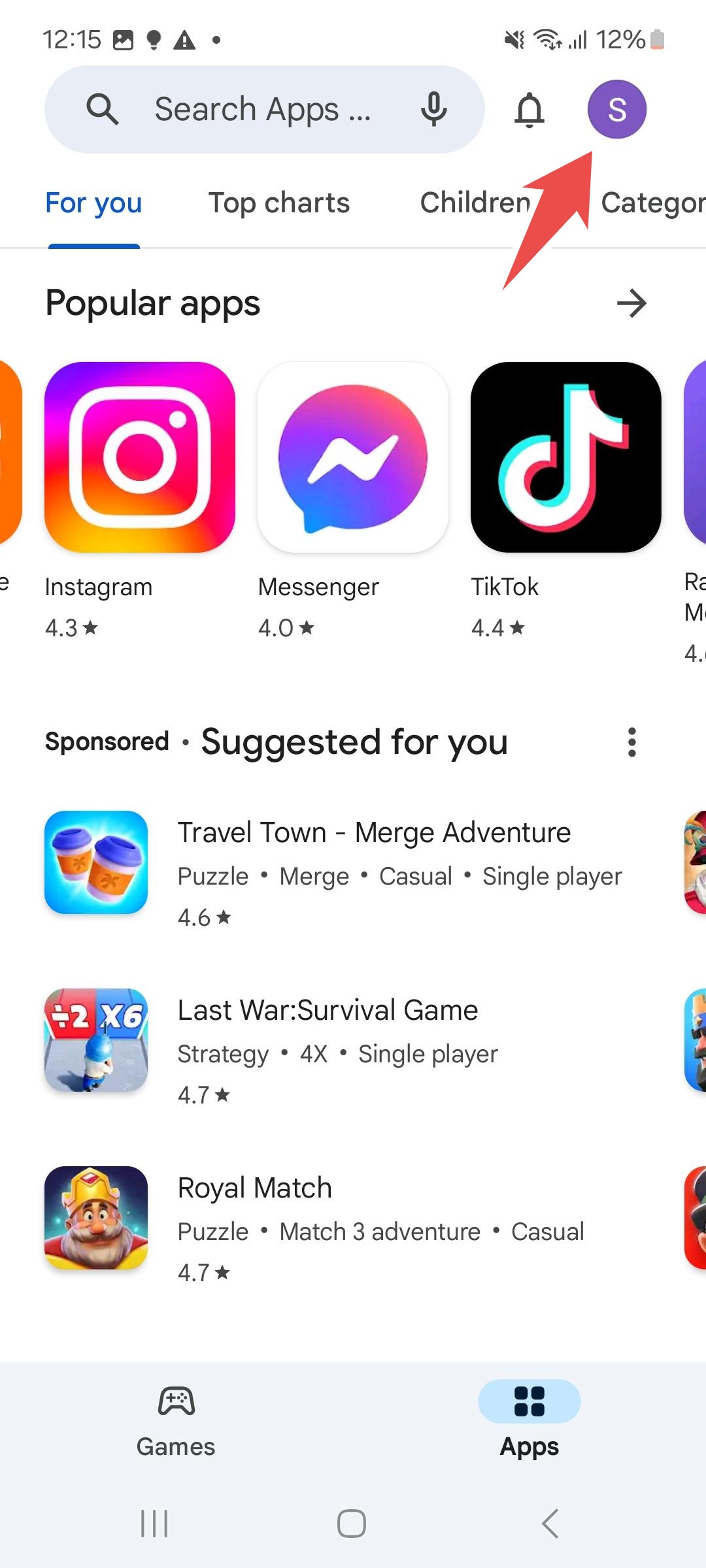This screenshot has height=1568, width=706.
Task: Switch to the Top charts tab
Action: 279,203
